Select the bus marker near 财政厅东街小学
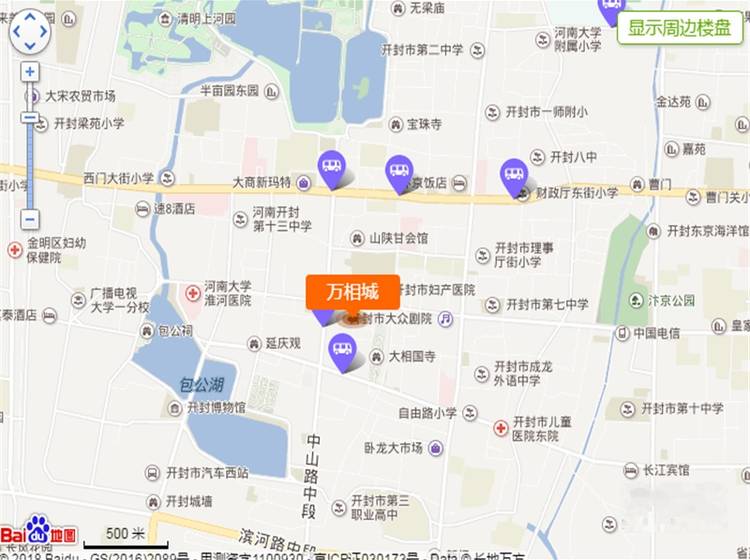Viewport: 750px width, 560px height. click(514, 175)
